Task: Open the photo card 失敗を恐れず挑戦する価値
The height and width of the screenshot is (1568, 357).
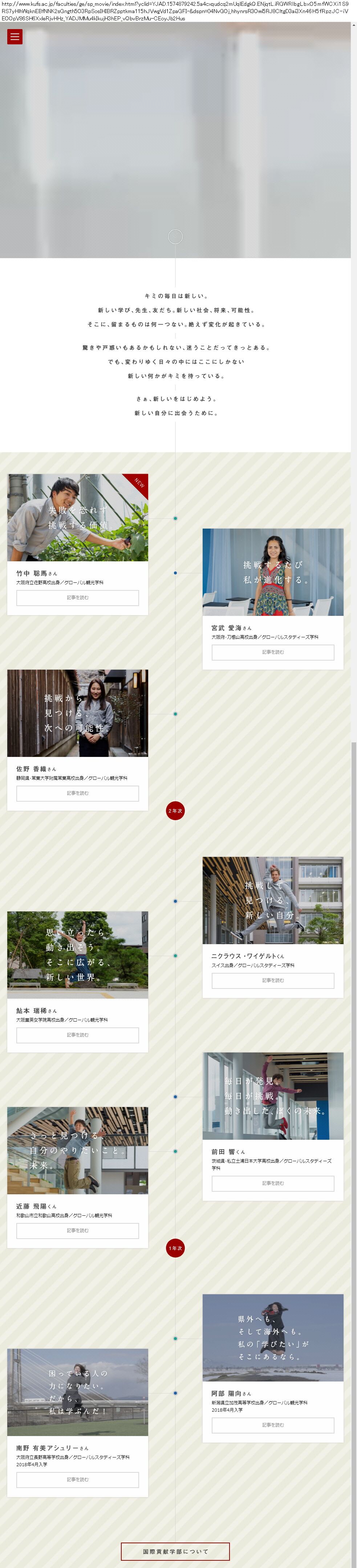Action: (x=77, y=517)
